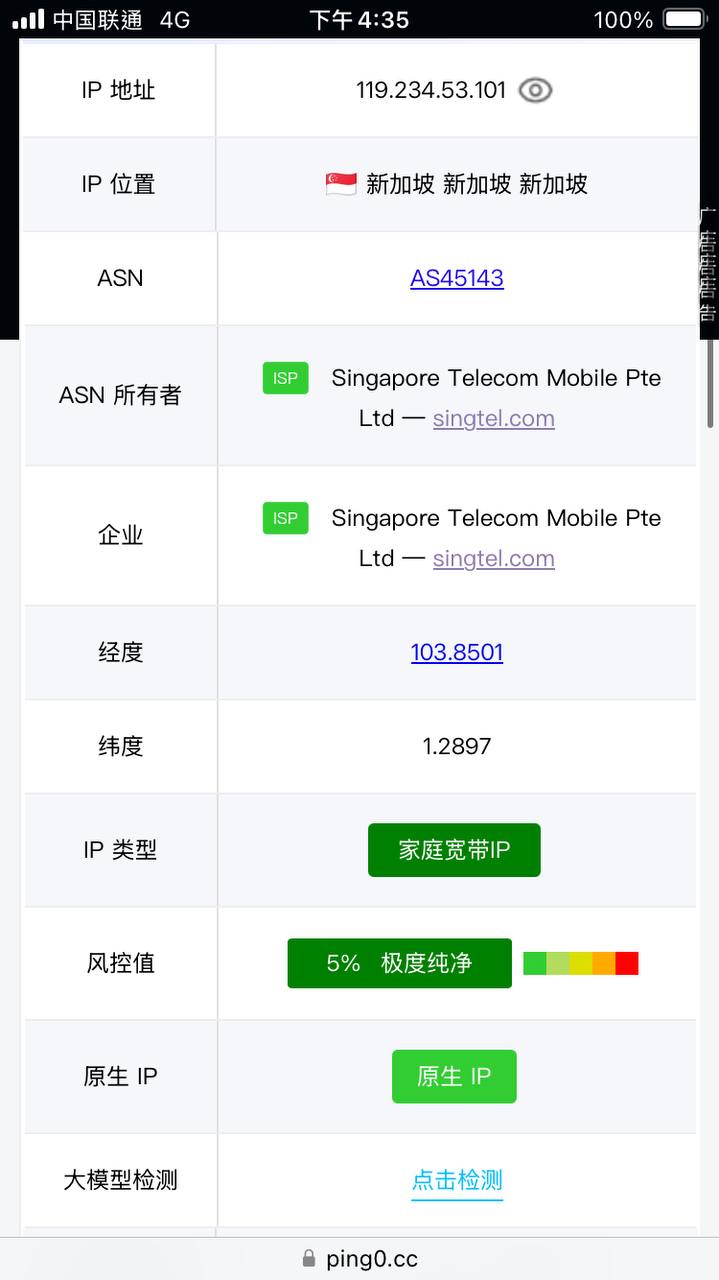The height and width of the screenshot is (1280, 719).
Task: Open singtel.com link in ASN 所有者 row
Action: click(x=493, y=418)
